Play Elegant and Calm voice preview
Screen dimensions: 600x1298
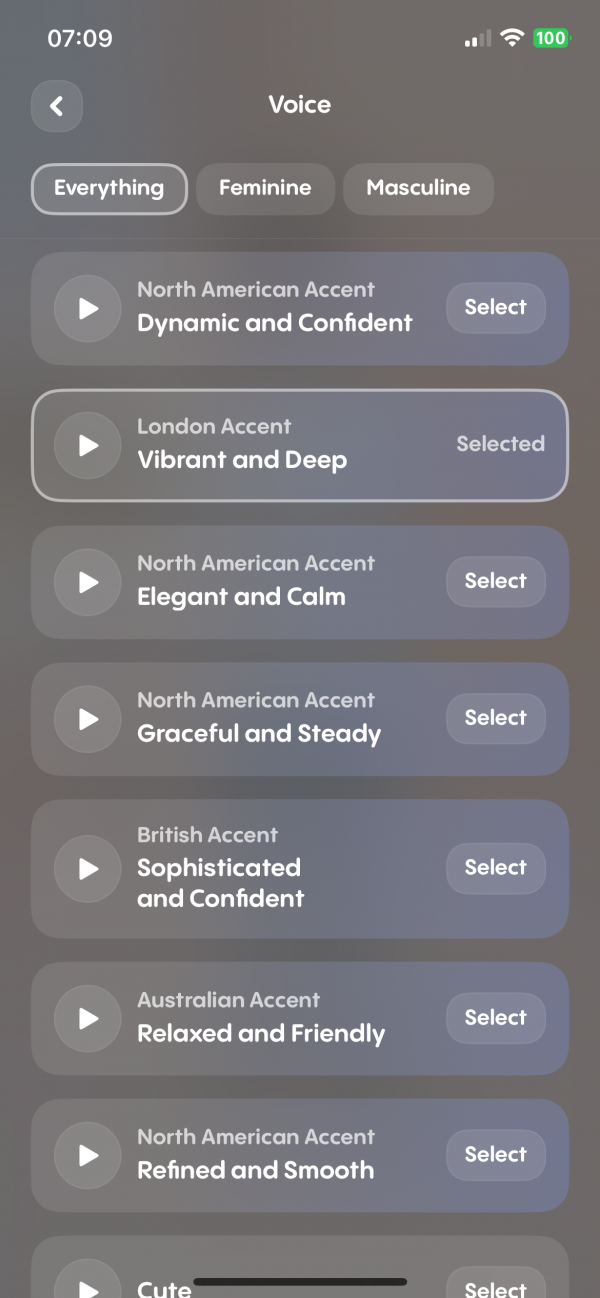pyautogui.click(x=88, y=581)
